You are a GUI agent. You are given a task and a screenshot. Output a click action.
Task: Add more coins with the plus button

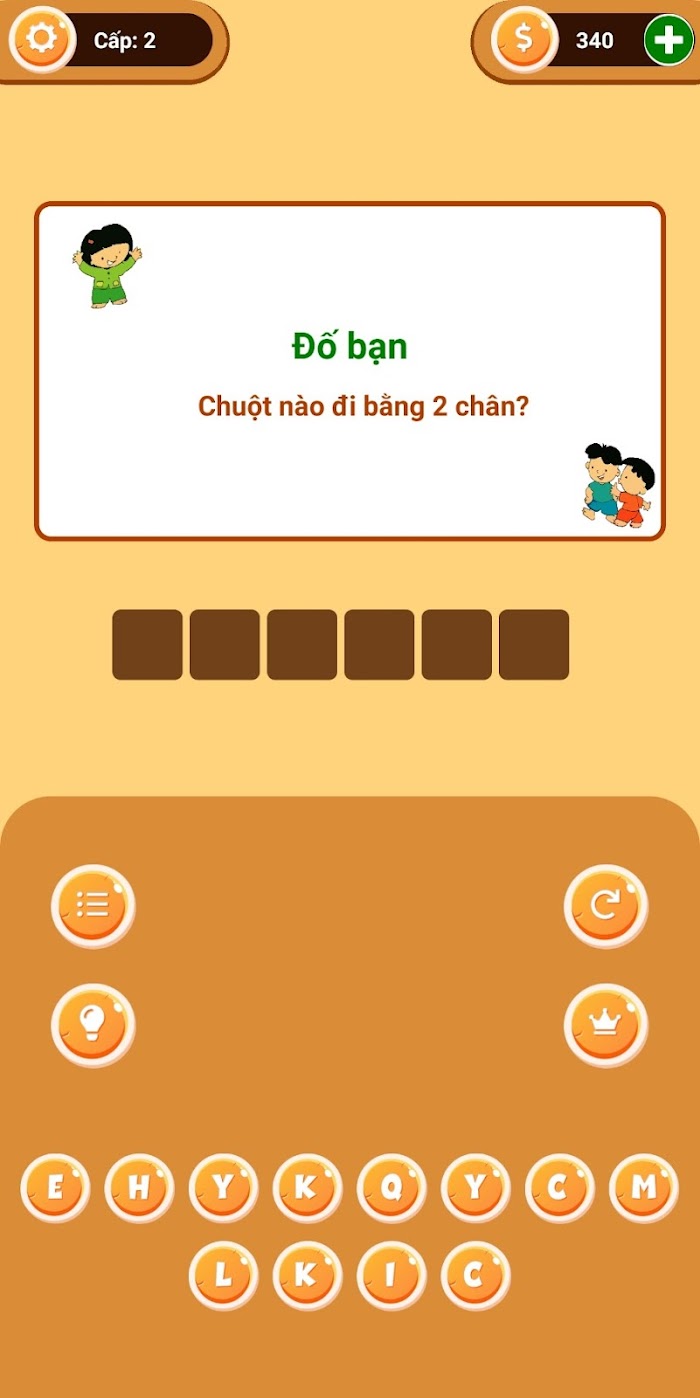(668, 41)
